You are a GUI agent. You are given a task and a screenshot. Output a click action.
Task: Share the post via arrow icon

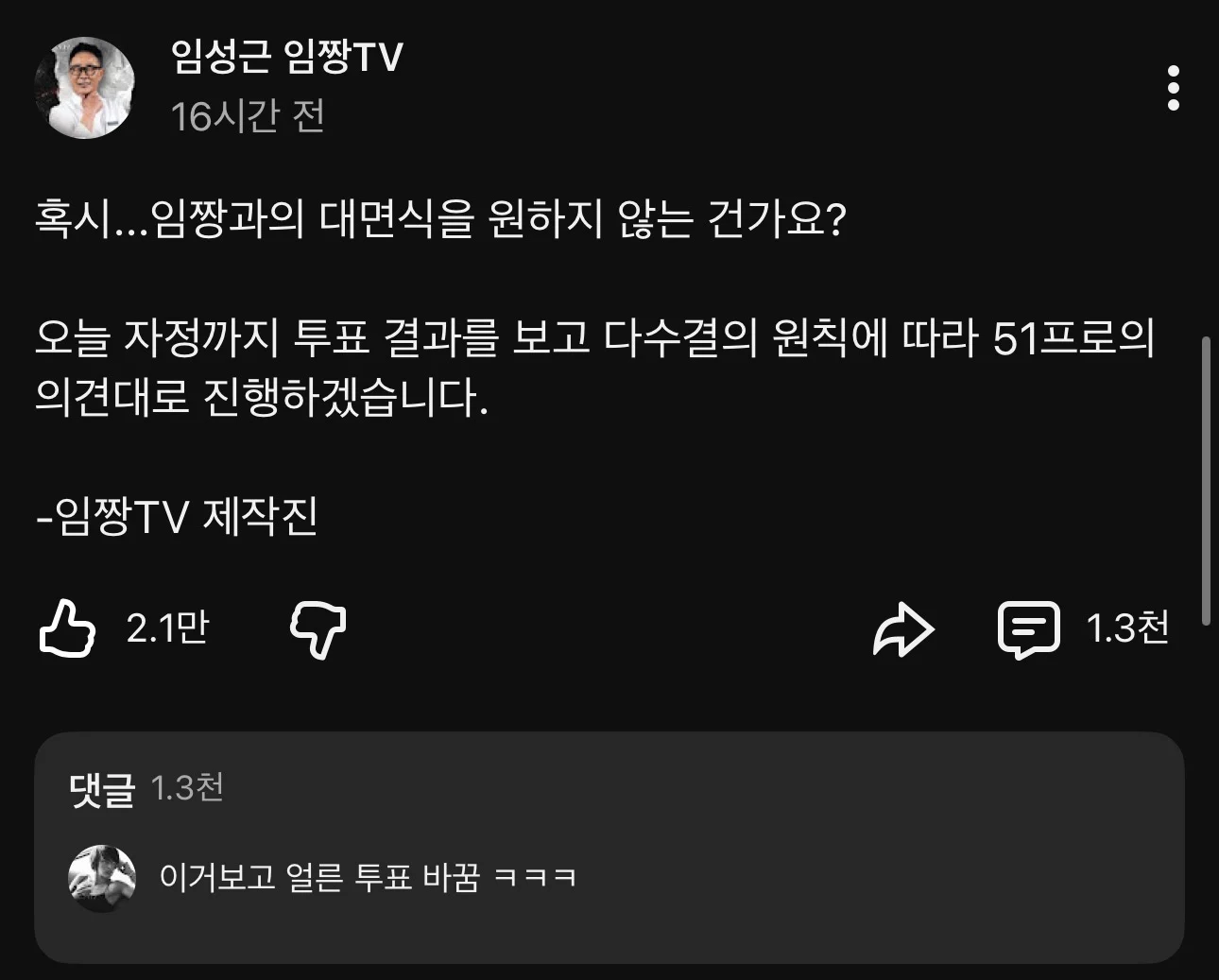pyautogui.click(x=902, y=630)
